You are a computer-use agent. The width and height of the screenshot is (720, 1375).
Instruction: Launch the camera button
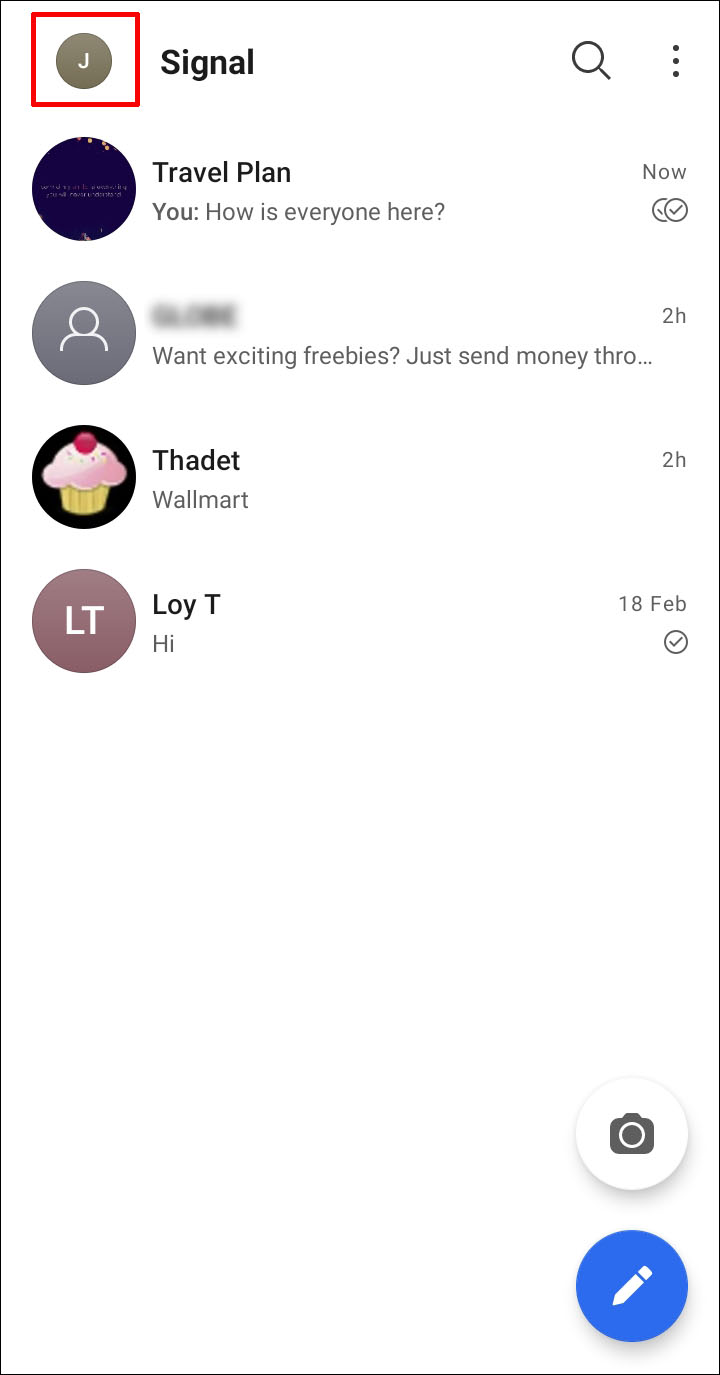tap(632, 1134)
